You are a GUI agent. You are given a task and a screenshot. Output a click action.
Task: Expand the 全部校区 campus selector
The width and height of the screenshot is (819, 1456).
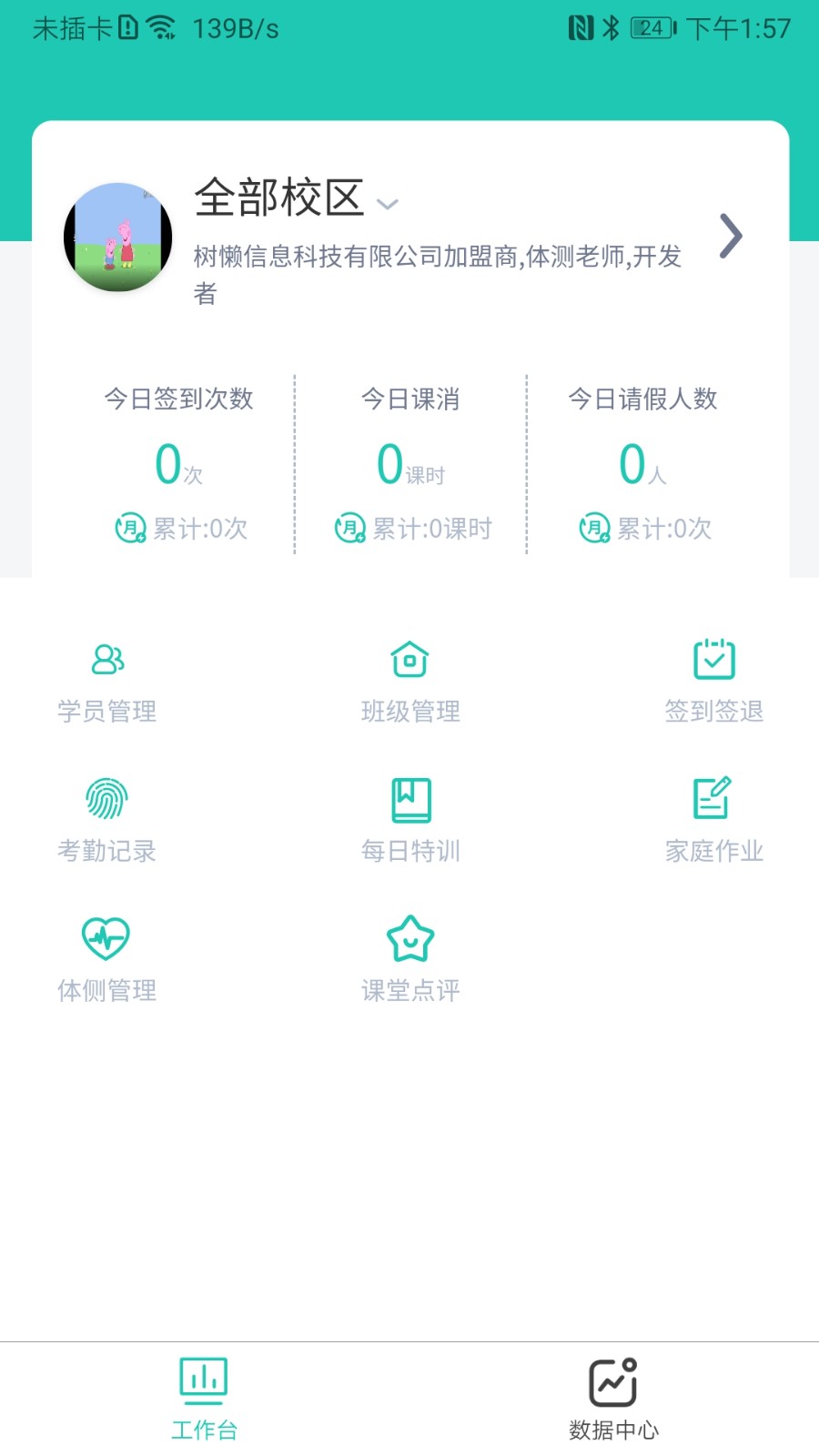[x=388, y=204]
